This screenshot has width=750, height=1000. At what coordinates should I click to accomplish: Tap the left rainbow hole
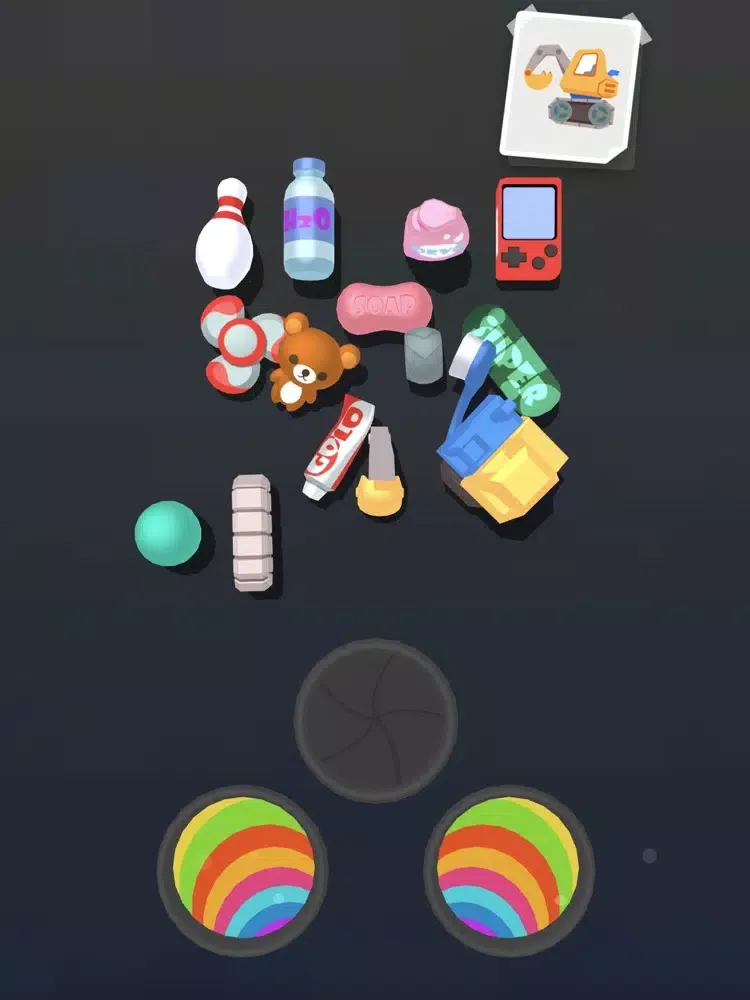pos(243,867)
